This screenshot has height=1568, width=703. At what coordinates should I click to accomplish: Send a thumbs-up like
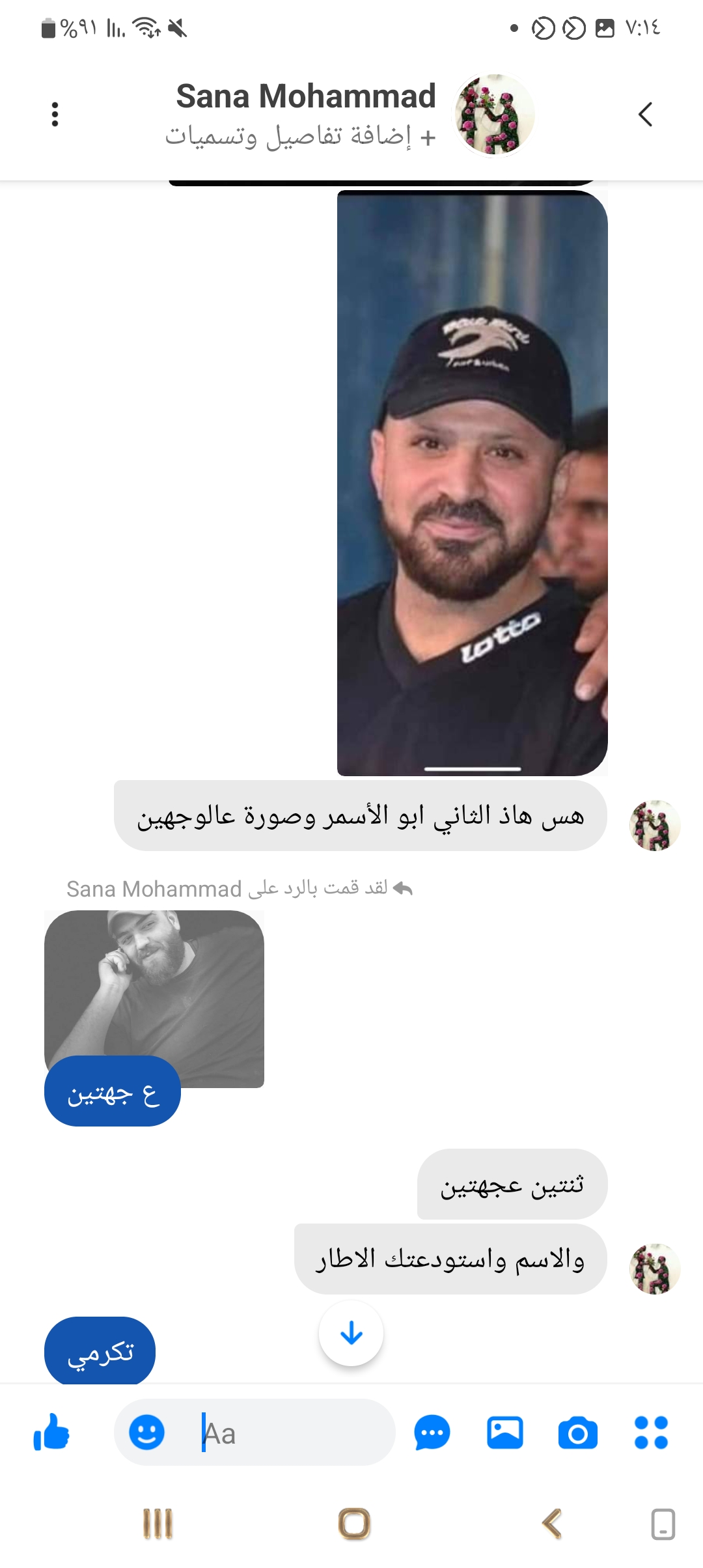coord(51,1433)
